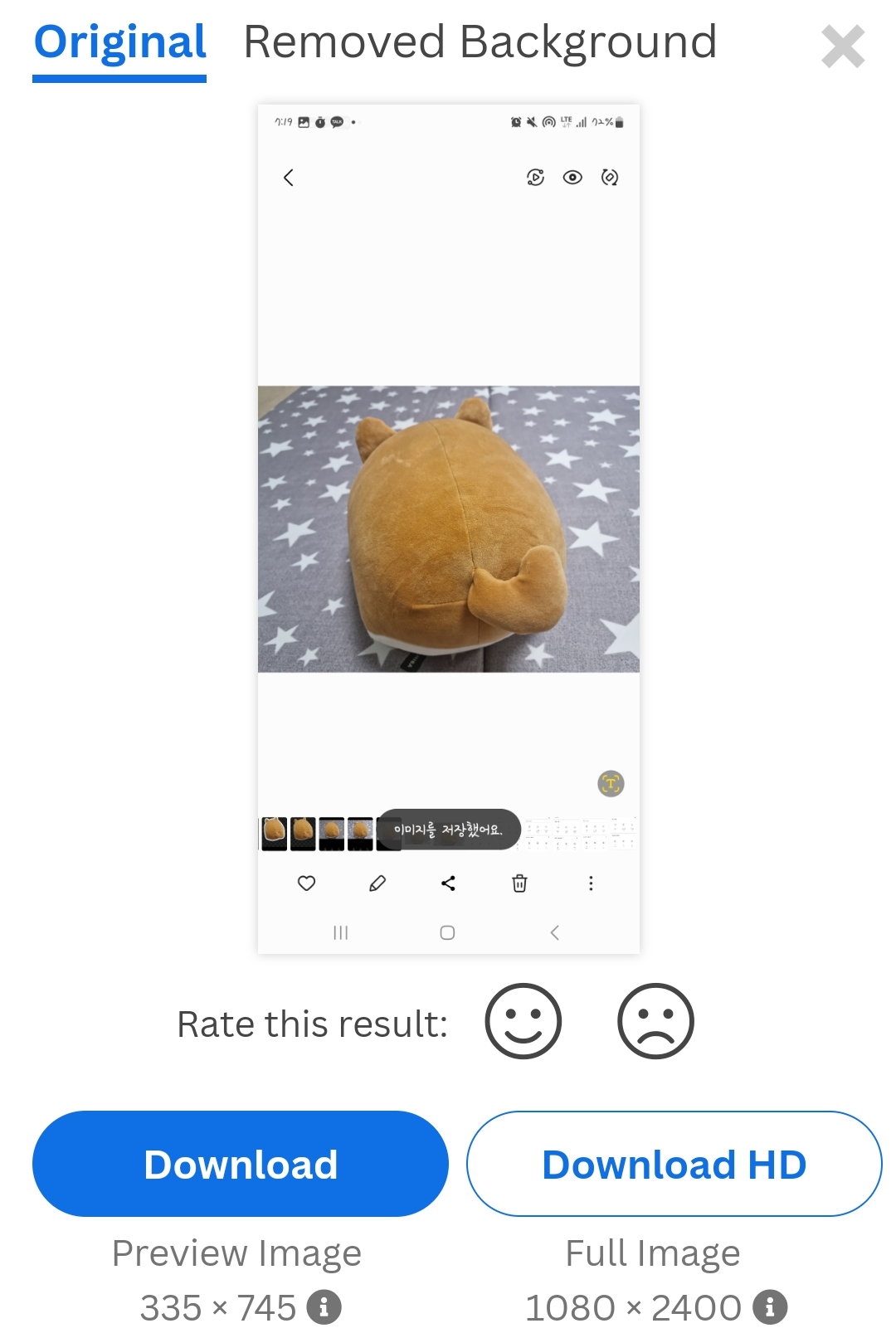Open Recents via the navigation bar icon

coord(340,932)
